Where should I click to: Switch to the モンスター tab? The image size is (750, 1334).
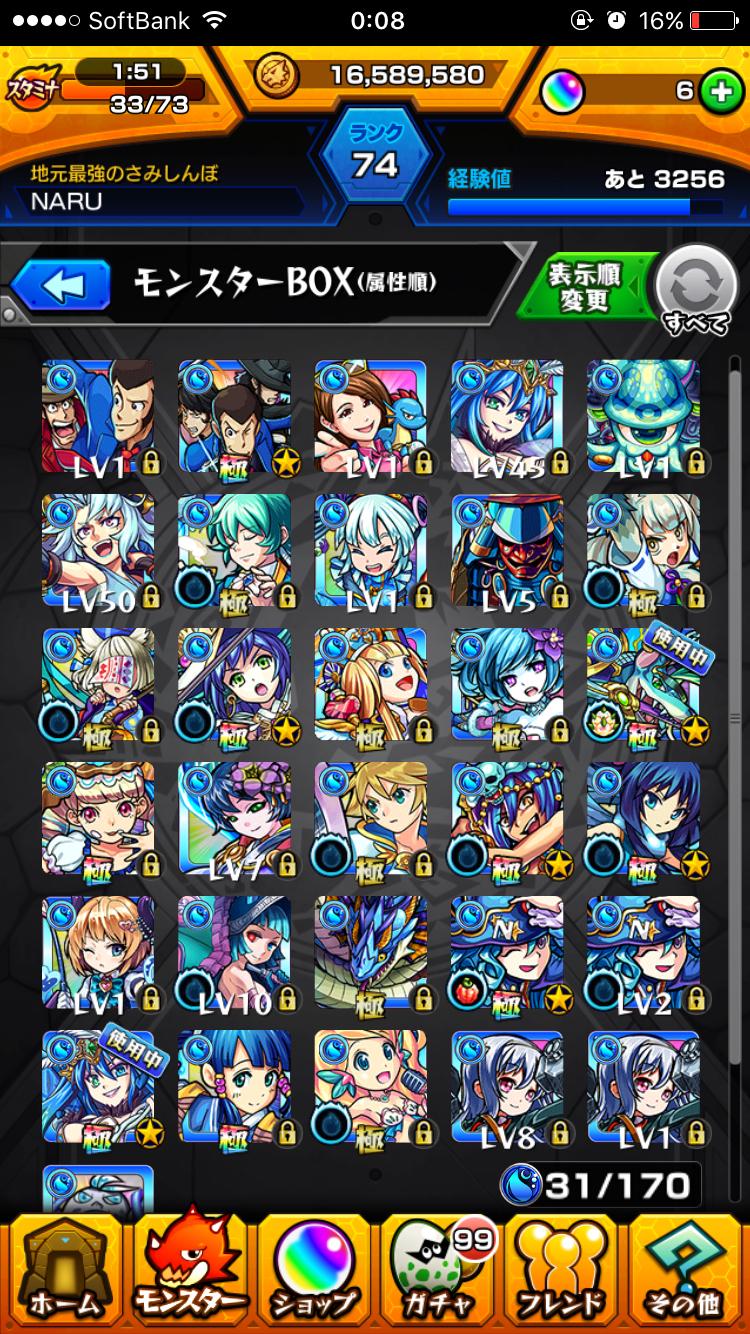(190, 1270)
